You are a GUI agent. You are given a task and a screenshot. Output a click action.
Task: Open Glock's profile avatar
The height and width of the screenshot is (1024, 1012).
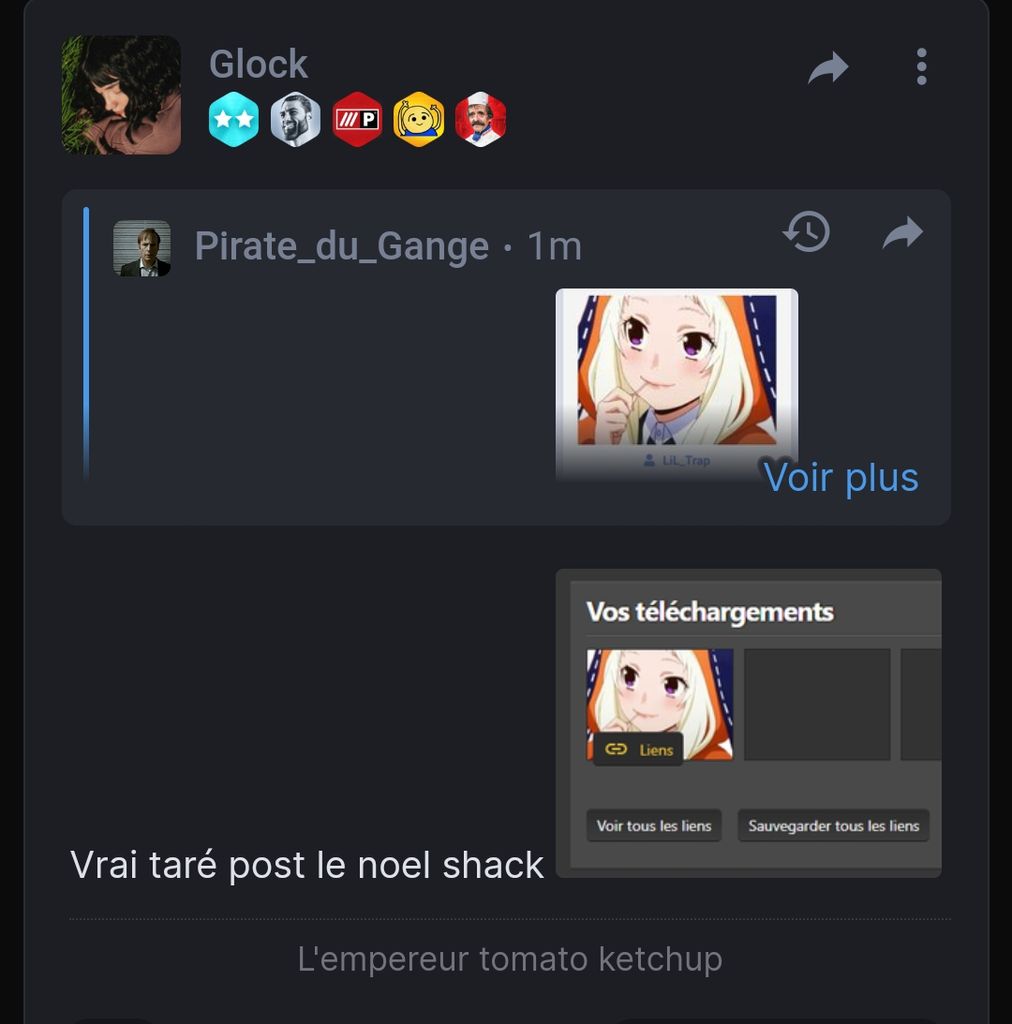(x=121, y=95)
